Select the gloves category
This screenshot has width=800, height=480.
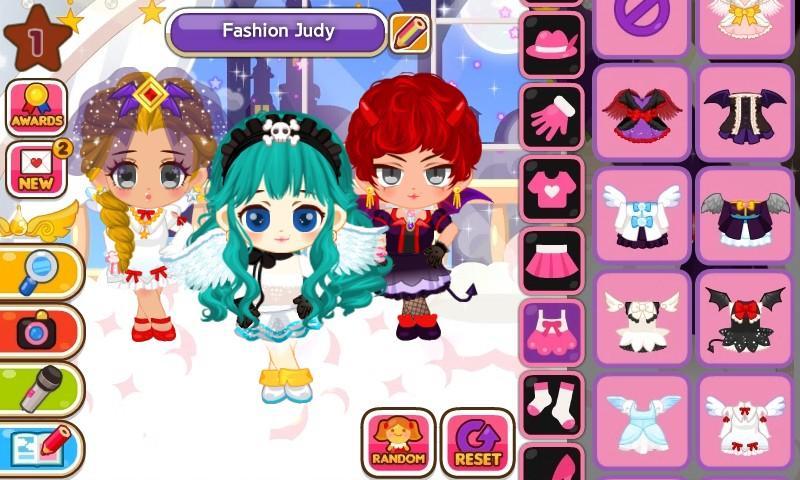tap(551, 117)
